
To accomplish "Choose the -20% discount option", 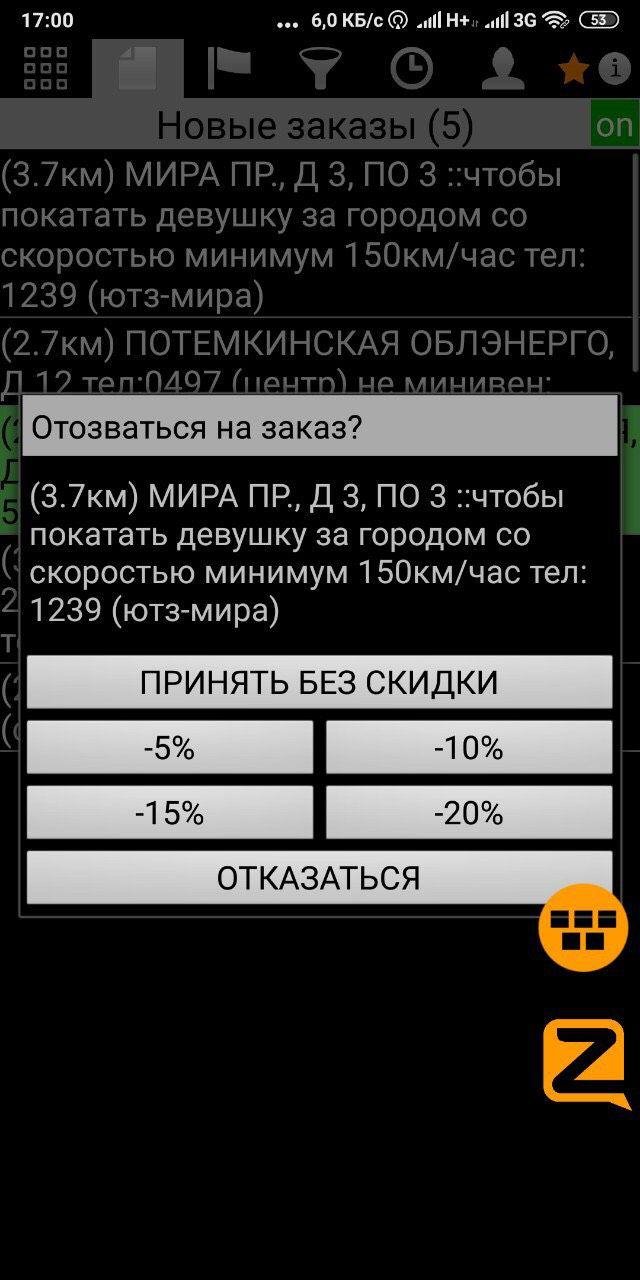I will (468, 813).
